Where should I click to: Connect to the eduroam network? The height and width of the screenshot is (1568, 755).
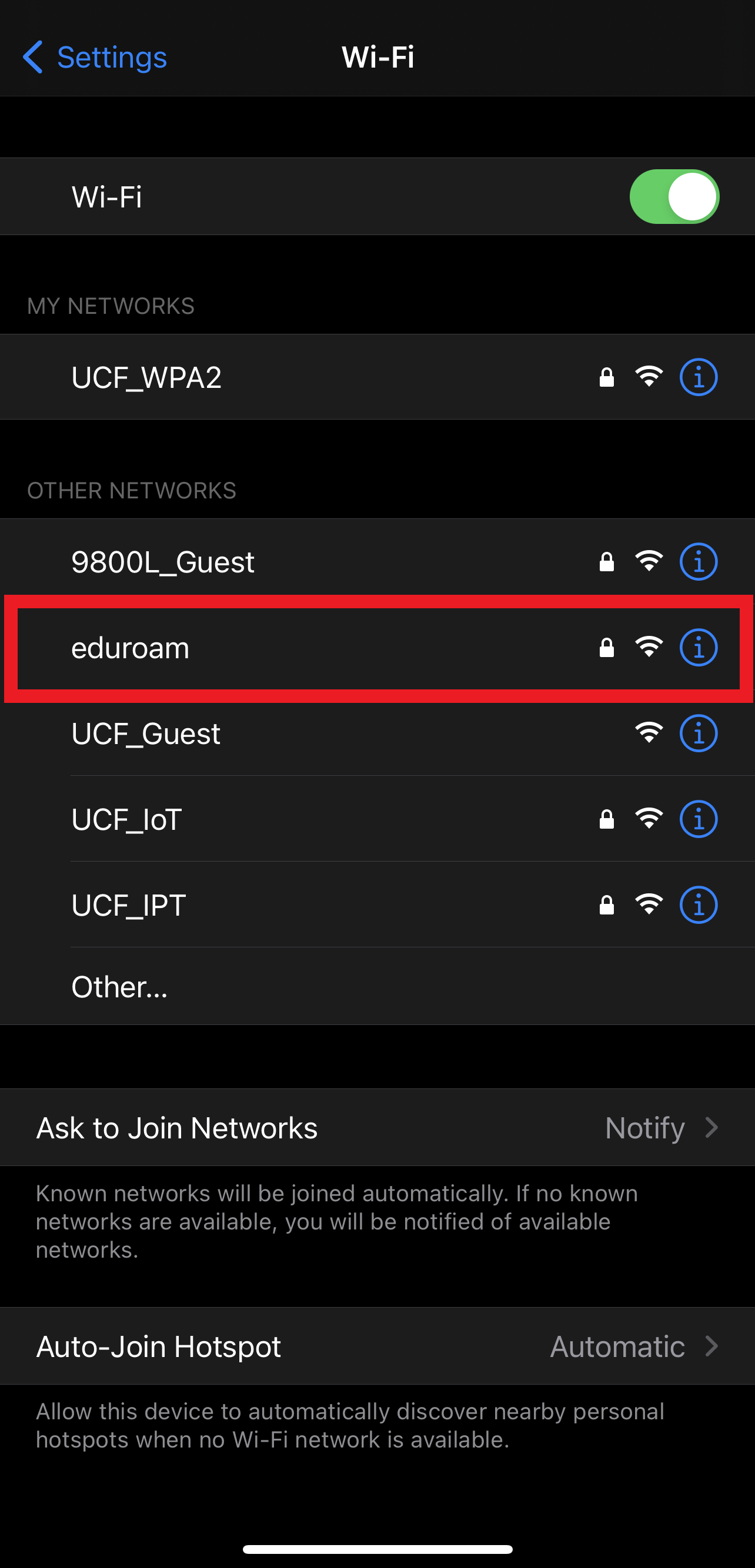point(377,648)
